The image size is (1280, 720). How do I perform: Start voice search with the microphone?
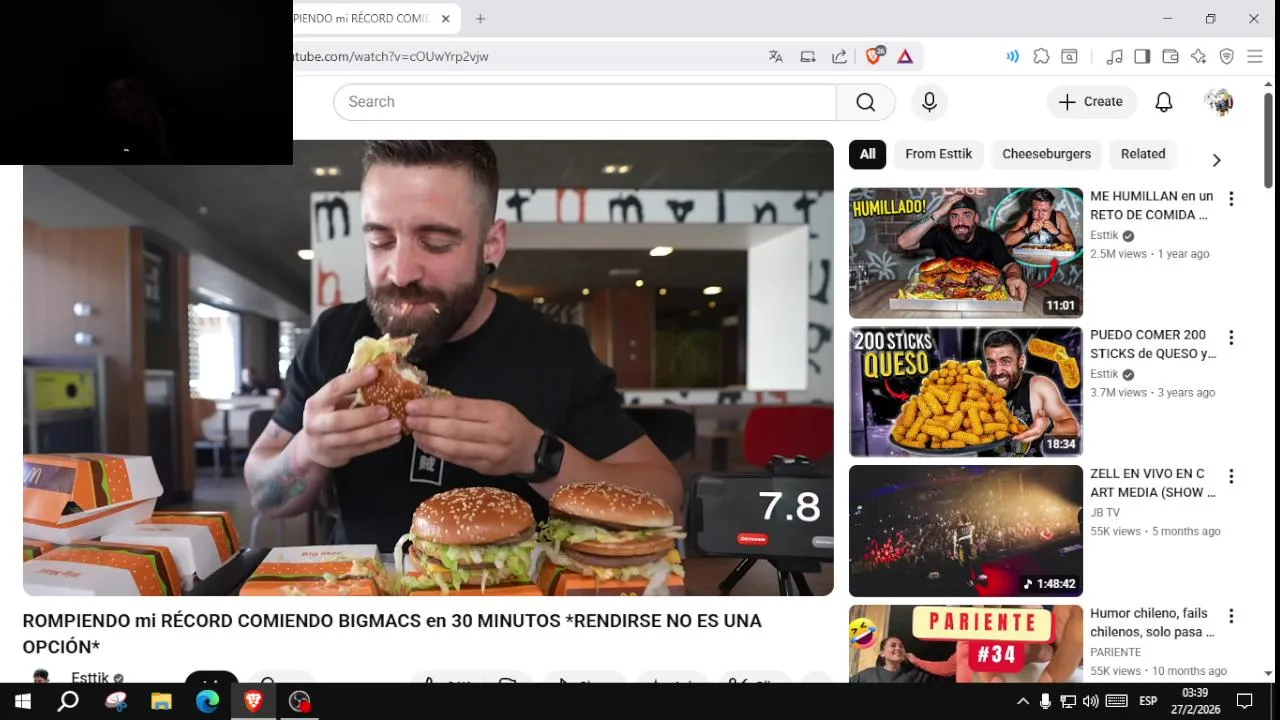coord(929,102)
